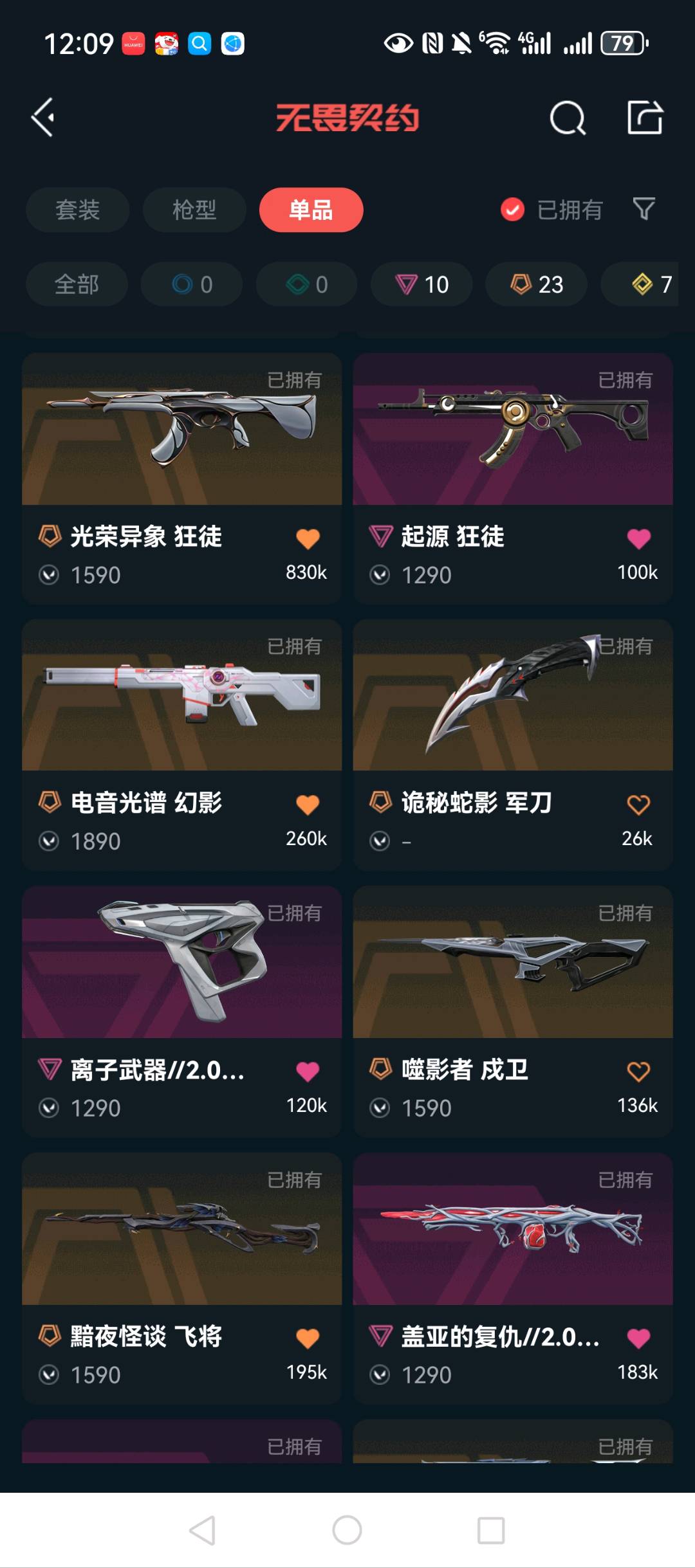Select the 全部 chip
695x1568 pixels.
click(77, 284)
